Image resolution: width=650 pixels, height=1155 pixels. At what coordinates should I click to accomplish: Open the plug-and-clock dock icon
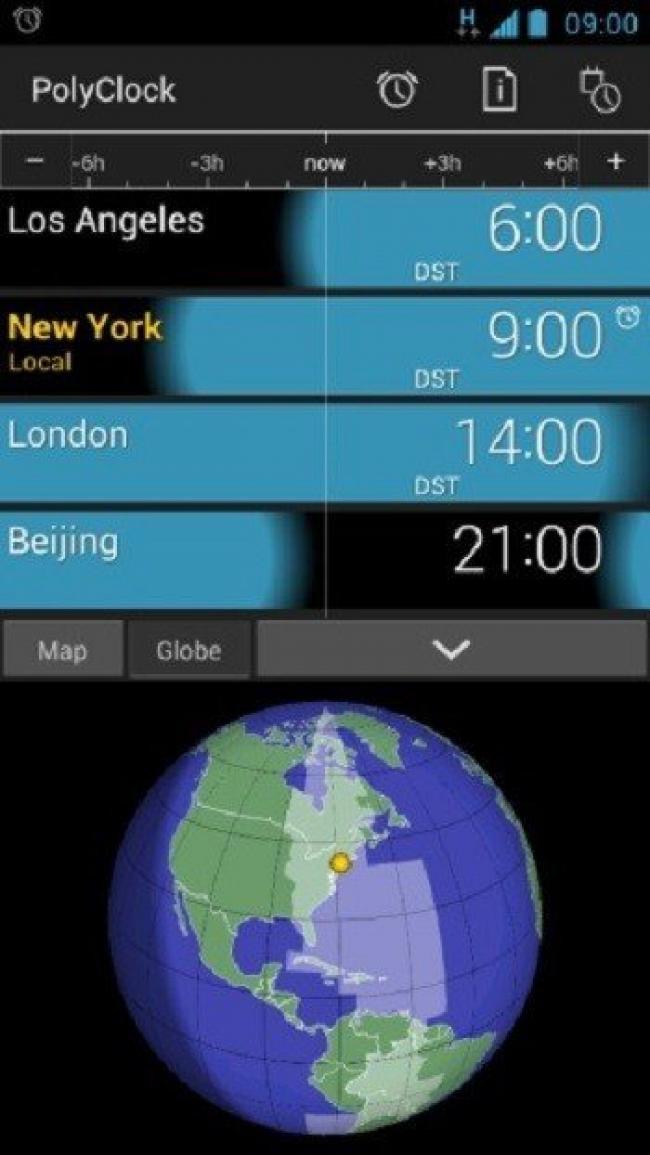[x=600, y=90]
